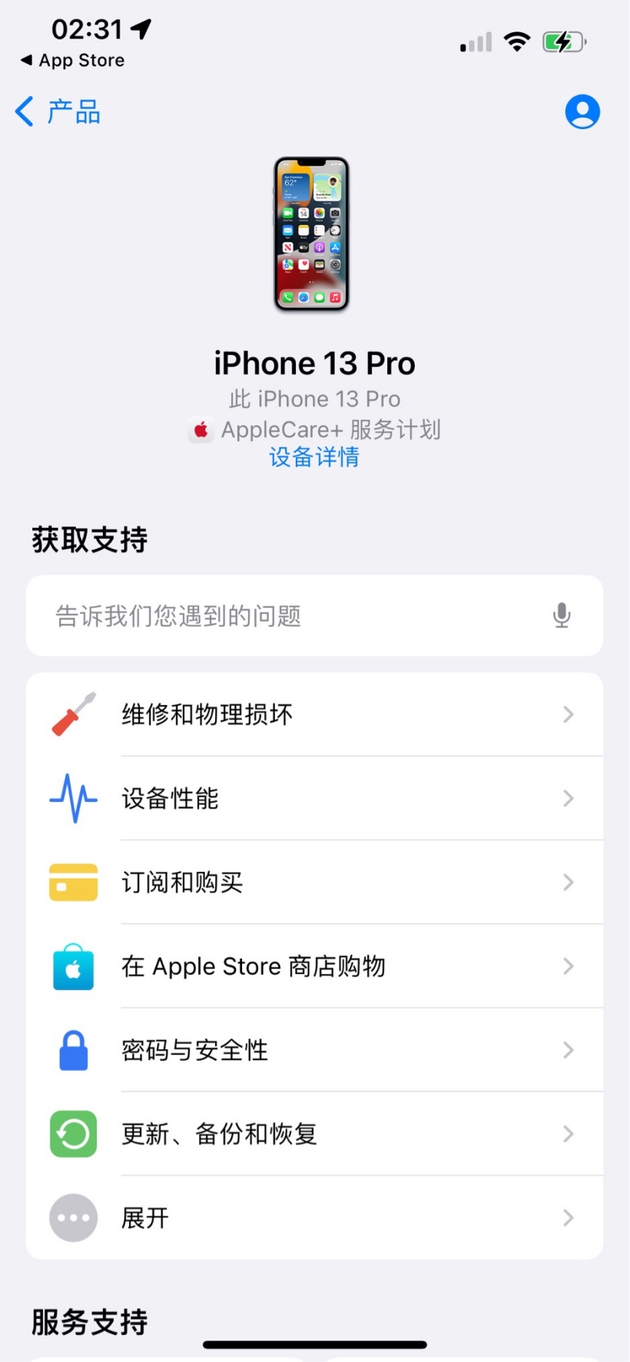The width and height of the screenshot is (630, 1362).
Task: Open 订阅和购买
Action: pyautogui.click(x=314, y=883)
